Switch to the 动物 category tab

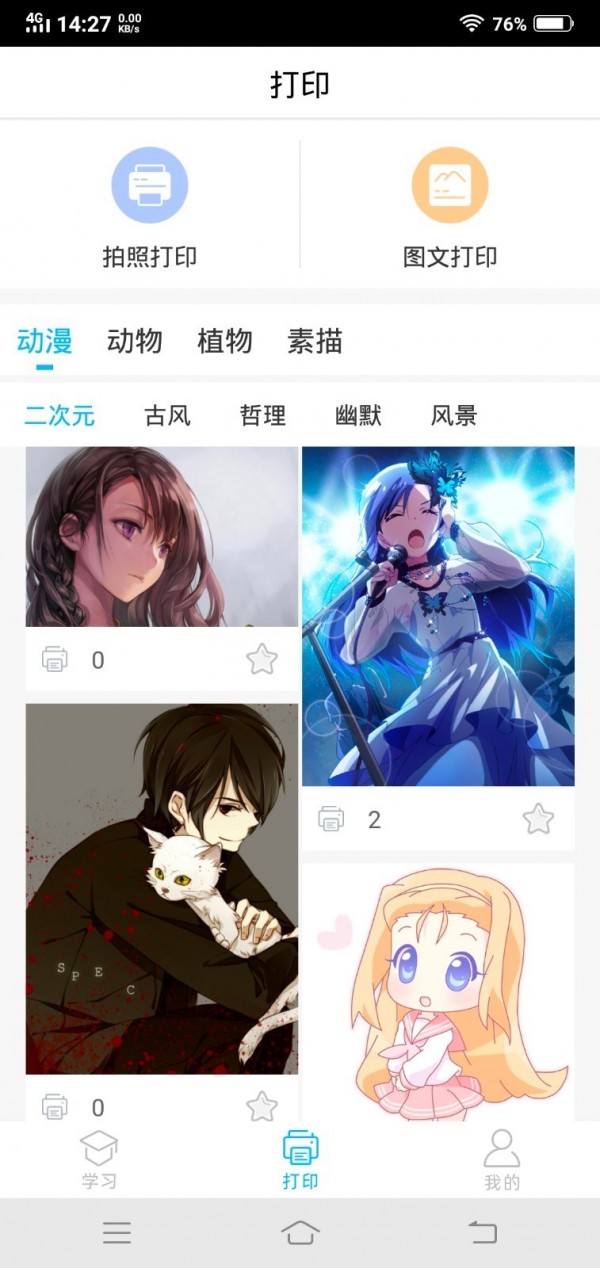pyautogui.click(x=134, y=342)
